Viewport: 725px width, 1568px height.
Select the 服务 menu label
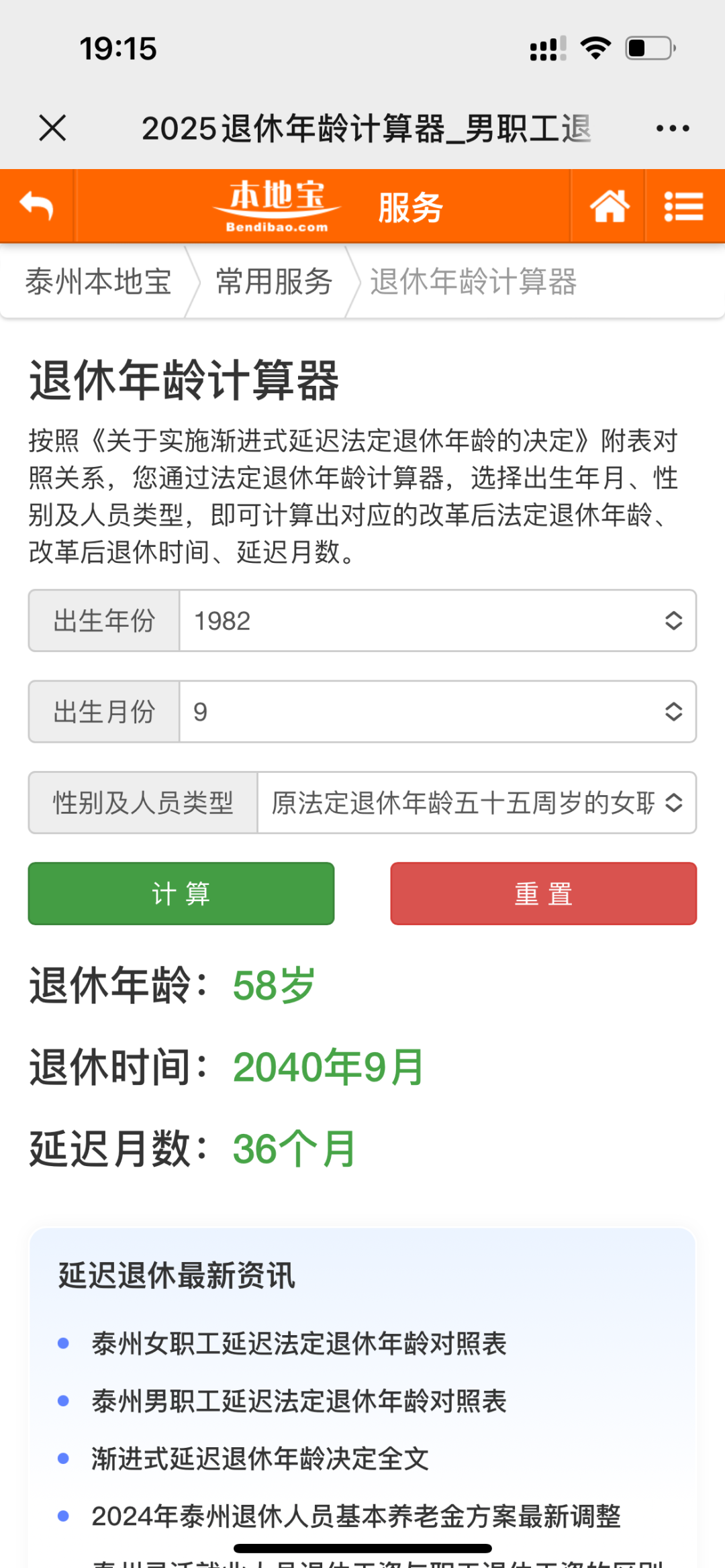click(x=409, y=207)
